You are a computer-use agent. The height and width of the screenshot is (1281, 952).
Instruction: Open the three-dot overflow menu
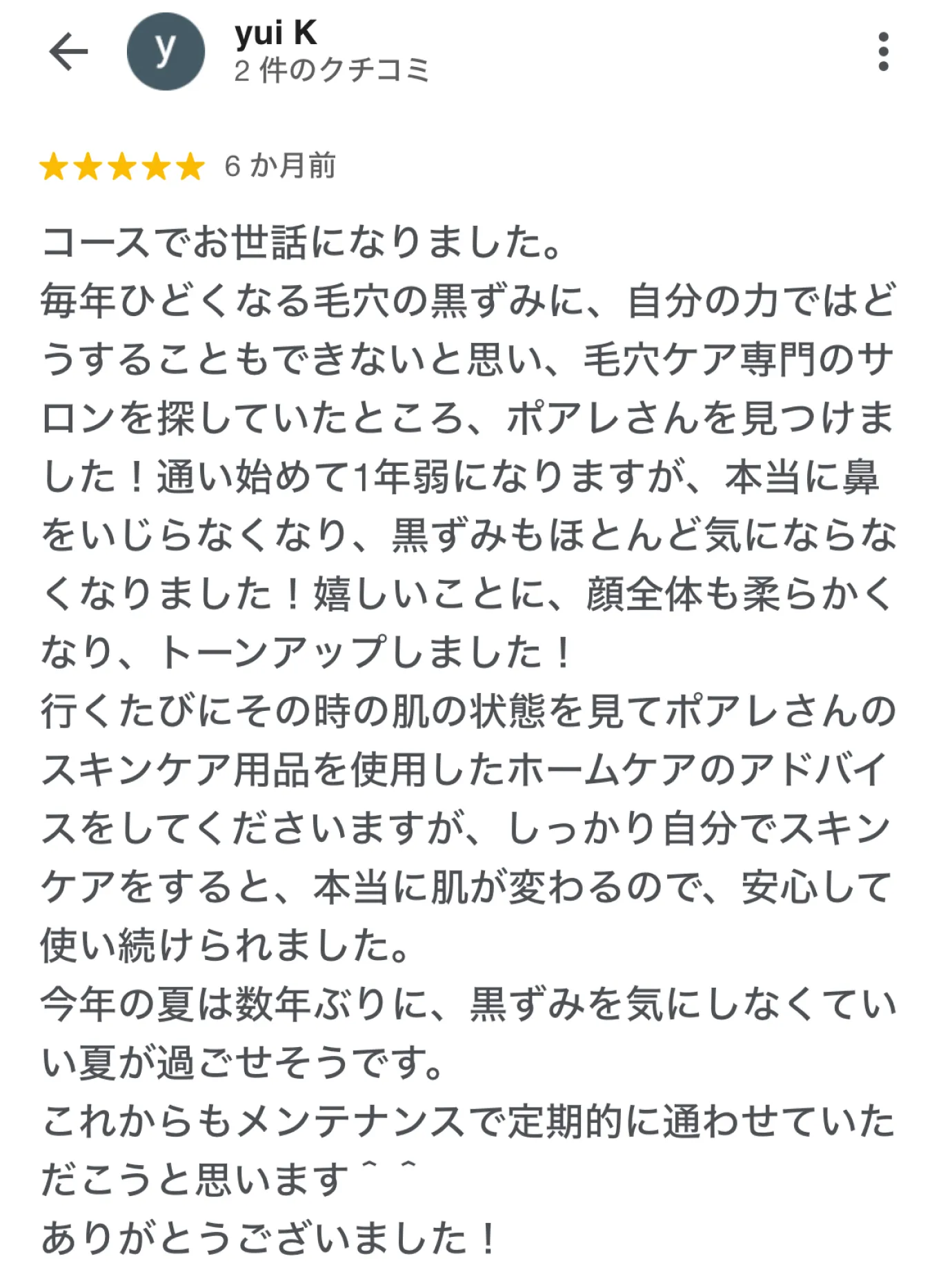pyautogui.click(x=883, y=52)
